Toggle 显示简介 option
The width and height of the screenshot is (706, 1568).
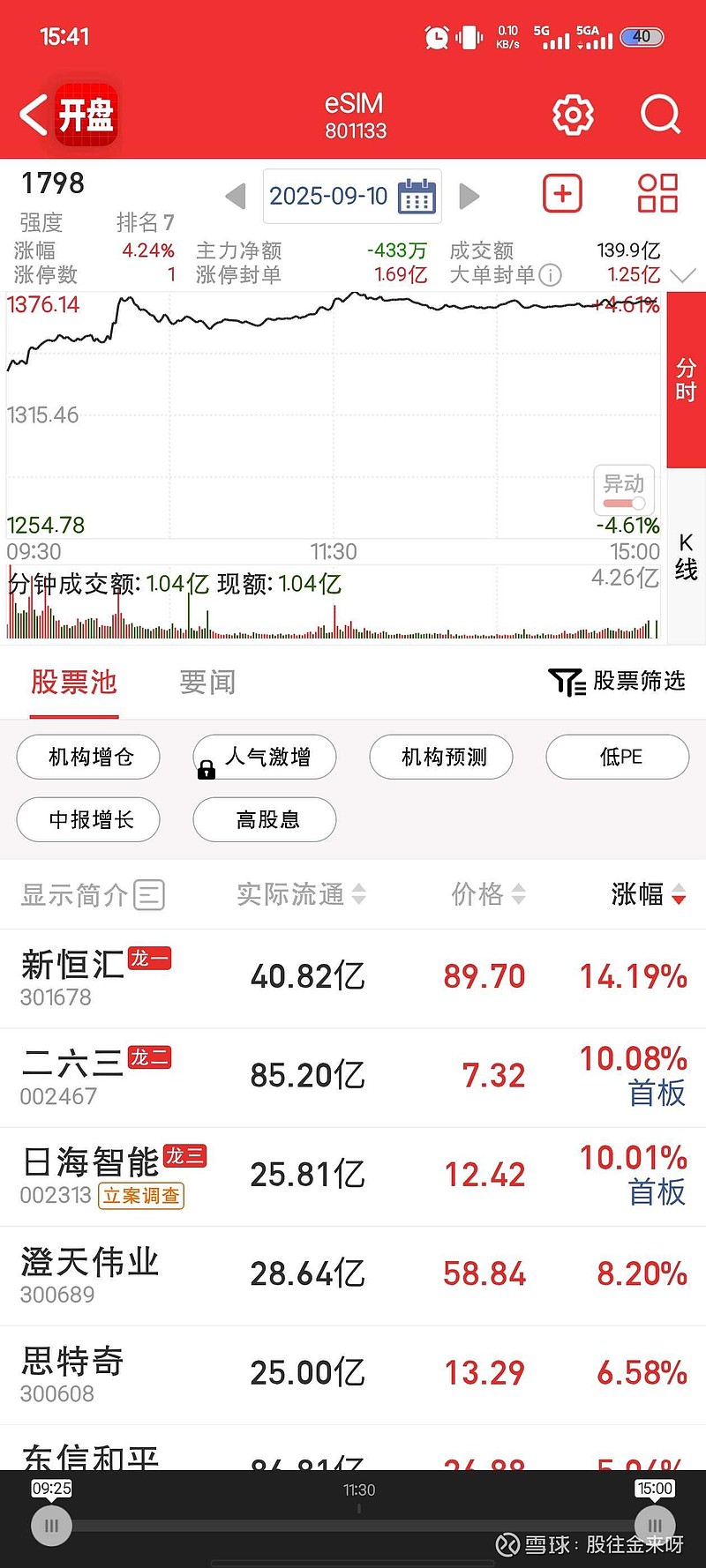[93, 894]
